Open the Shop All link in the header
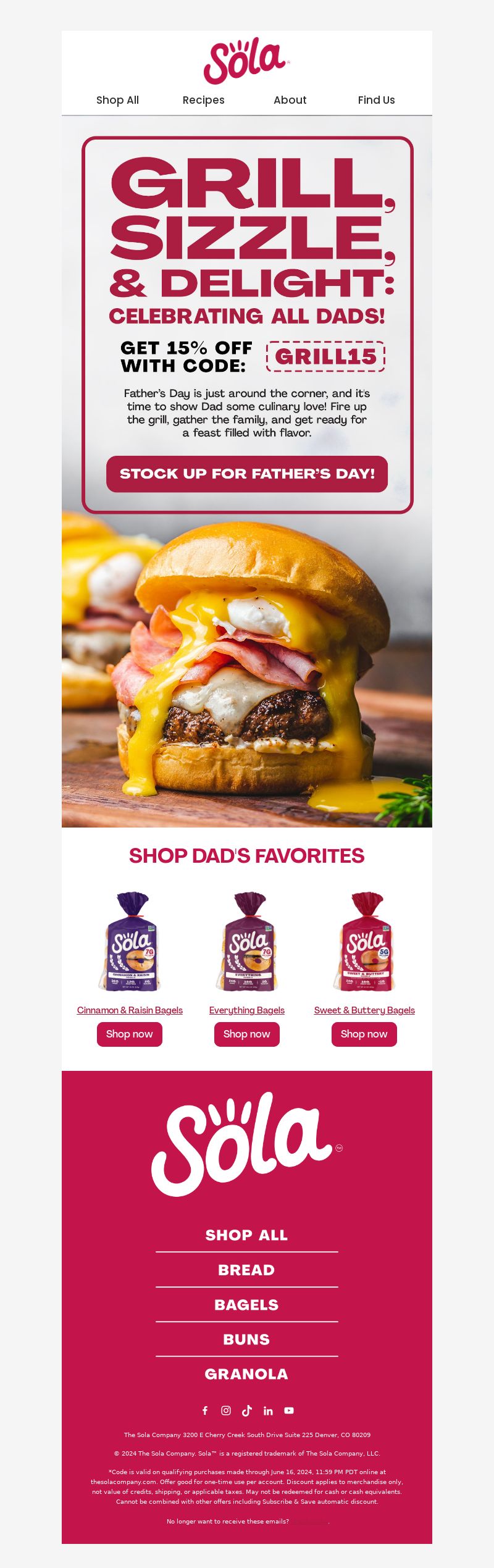The height and width of the screenshot is (1568, 494). tap(117, 100)
